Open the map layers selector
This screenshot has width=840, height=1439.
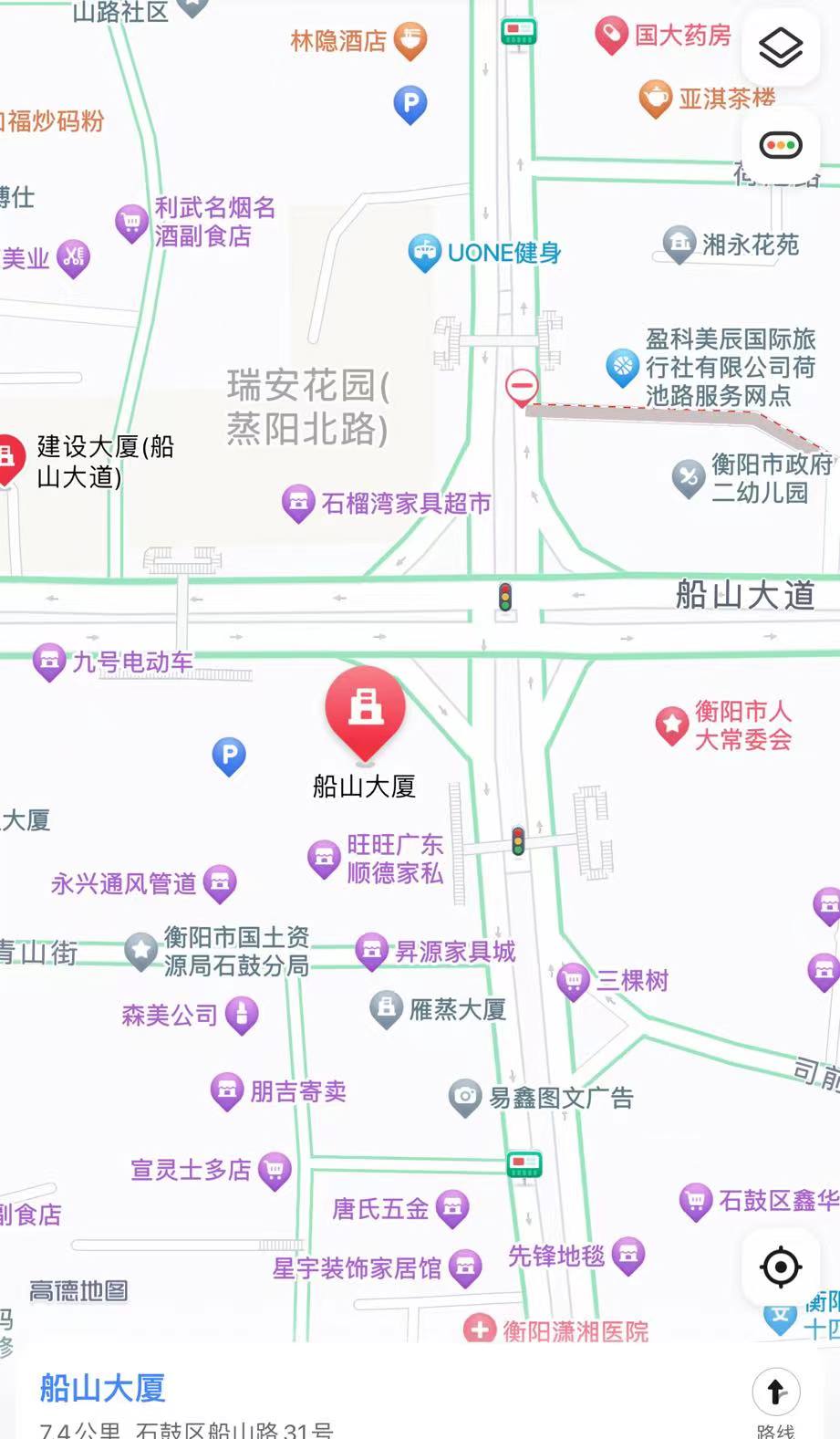pyautogui.click(x=781, y=47)
